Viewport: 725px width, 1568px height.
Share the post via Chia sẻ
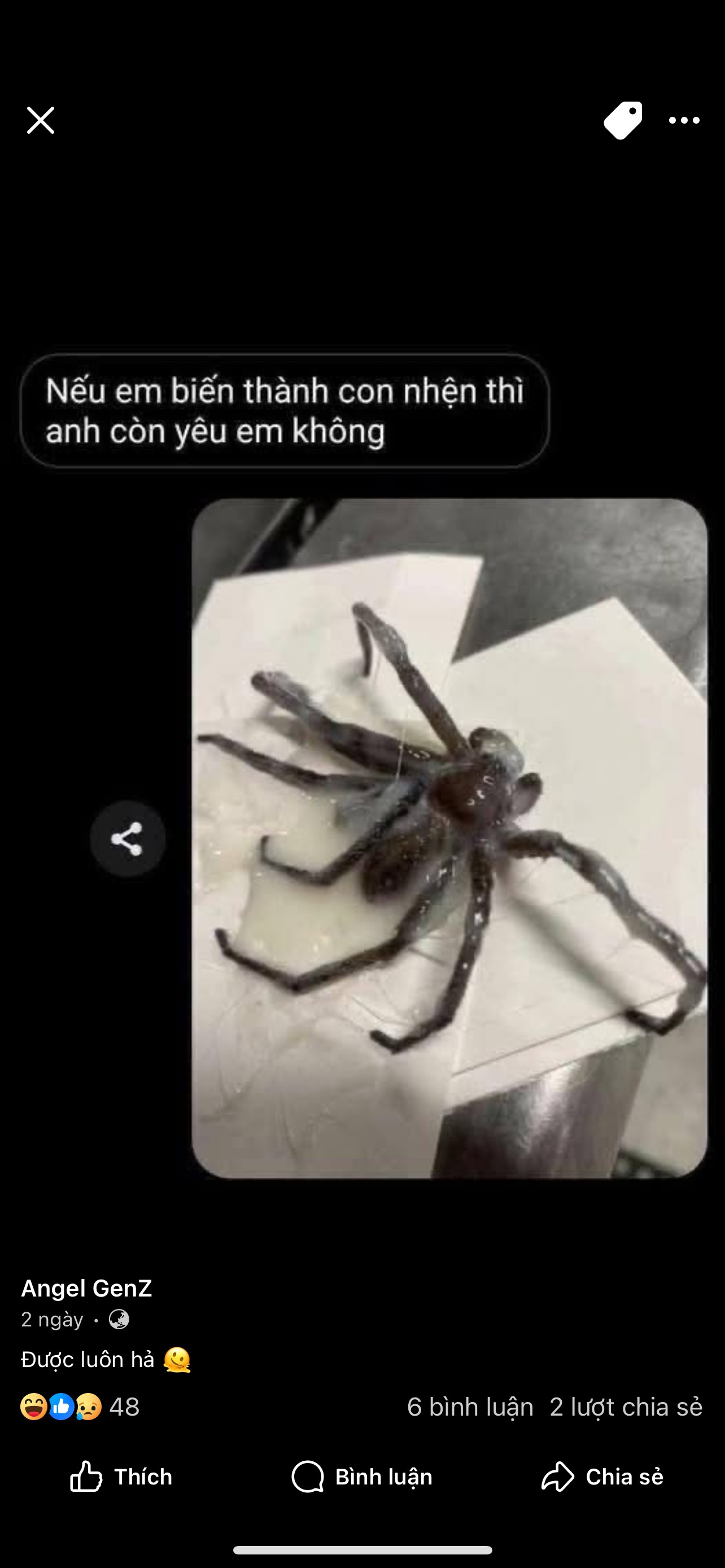click(x=602, y=1476)
